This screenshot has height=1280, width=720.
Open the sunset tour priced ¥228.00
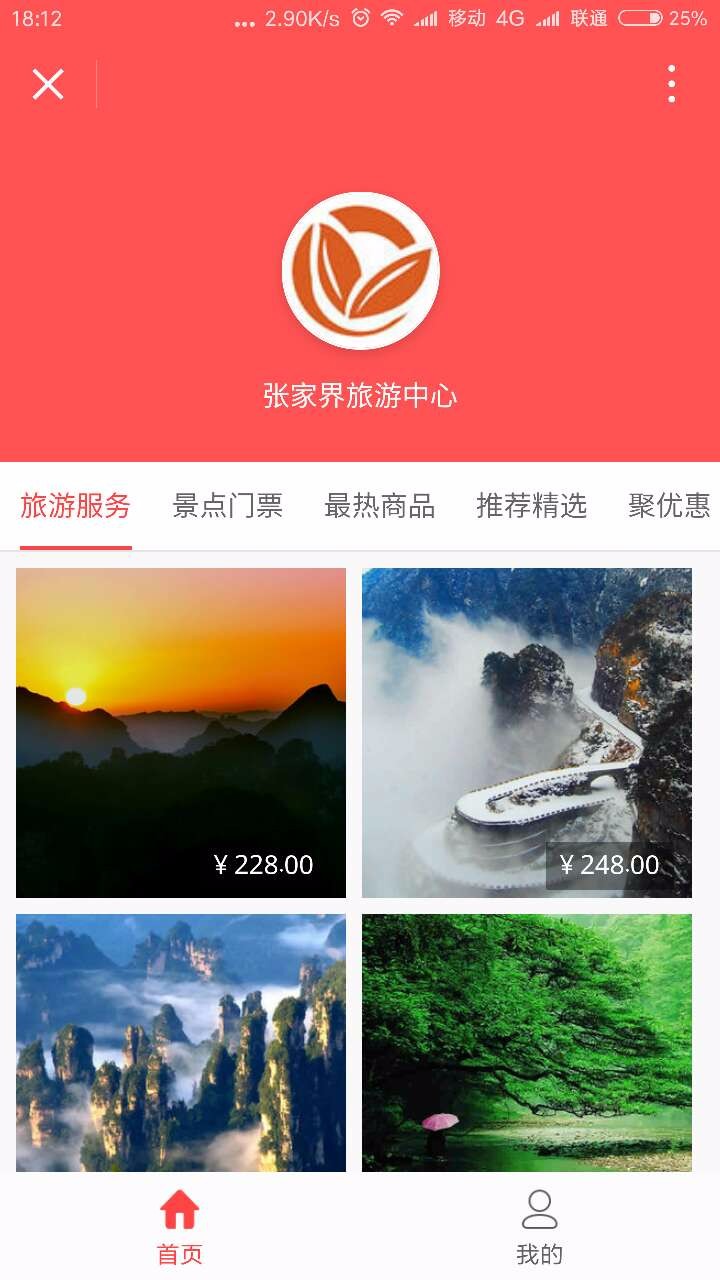(181, 732)
